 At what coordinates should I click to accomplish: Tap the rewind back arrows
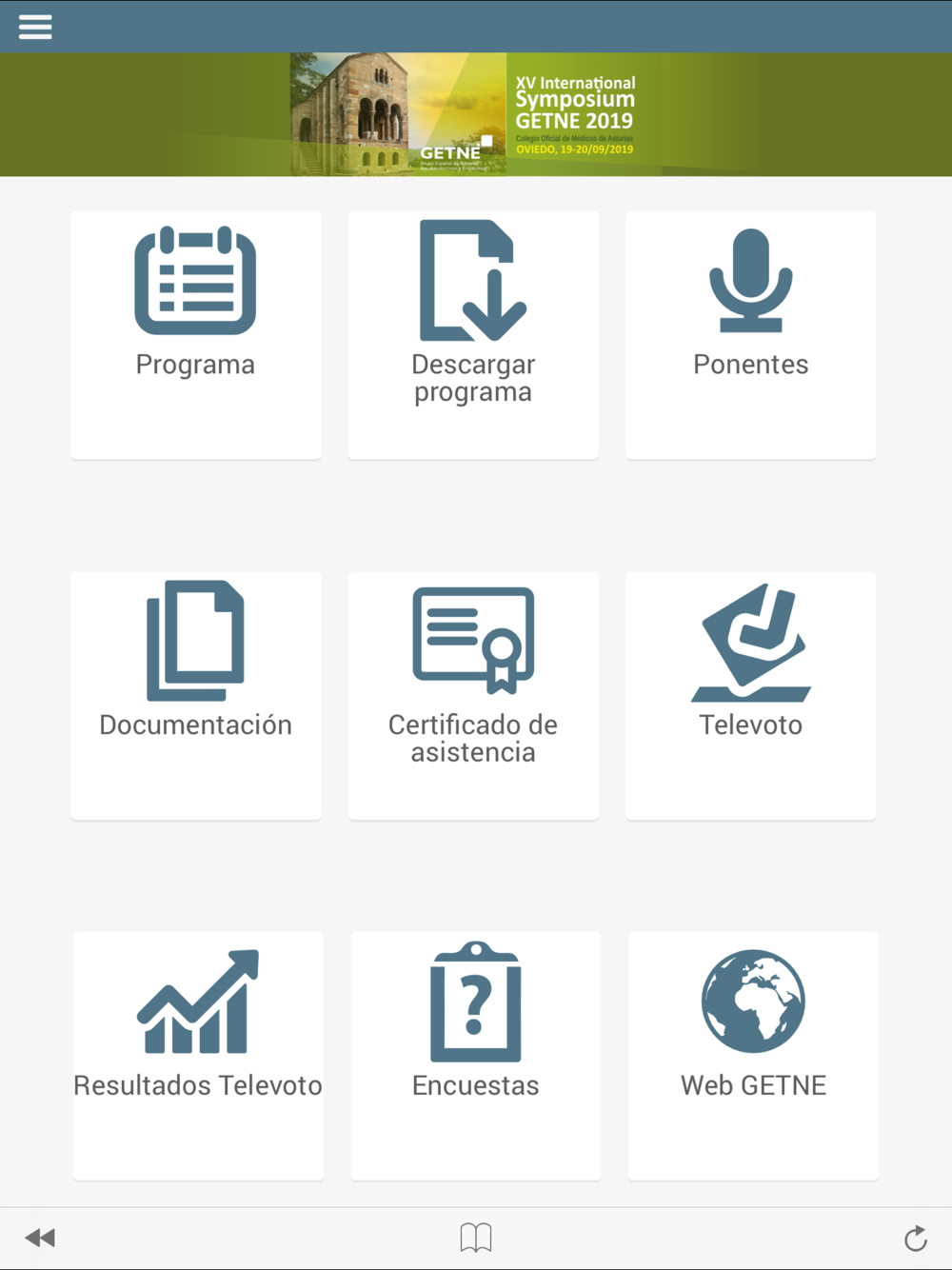40,1238
